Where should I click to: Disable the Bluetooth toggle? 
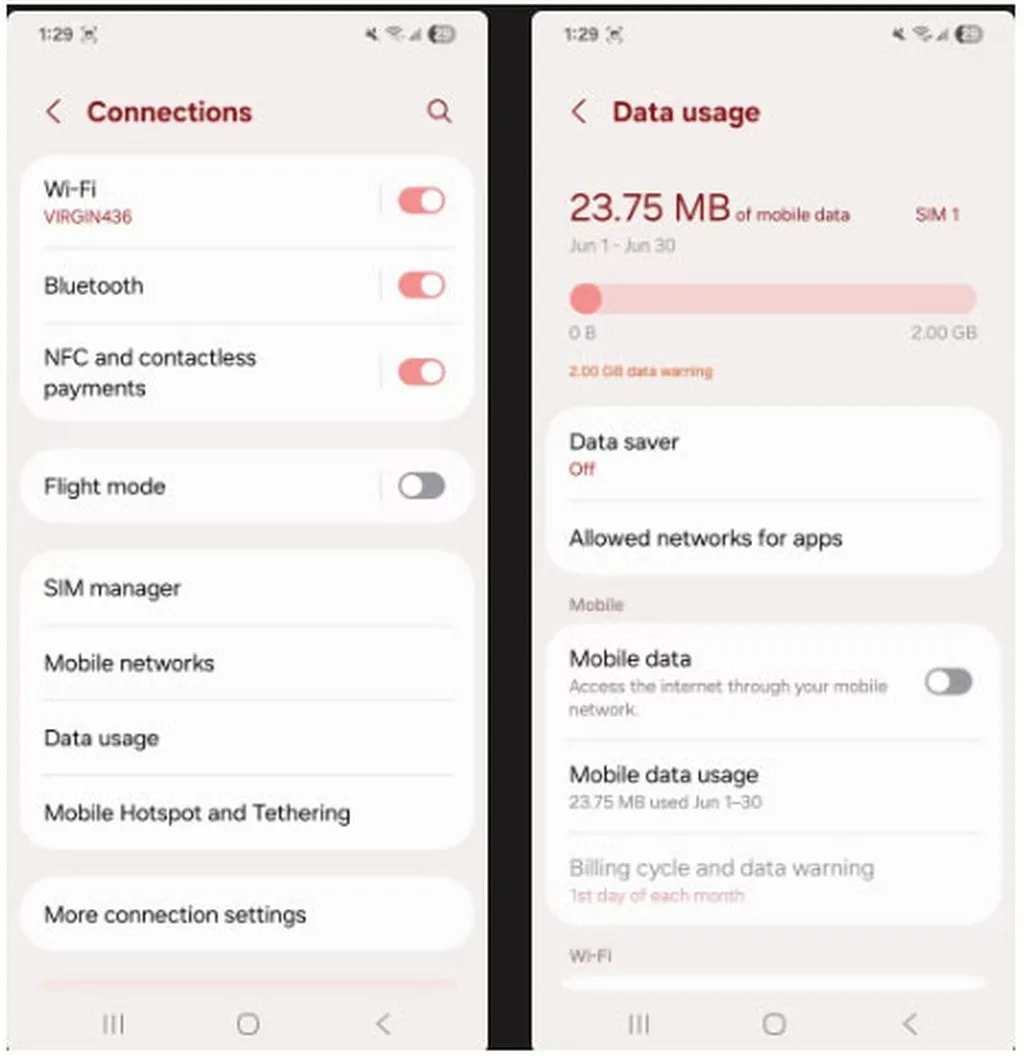421,286
